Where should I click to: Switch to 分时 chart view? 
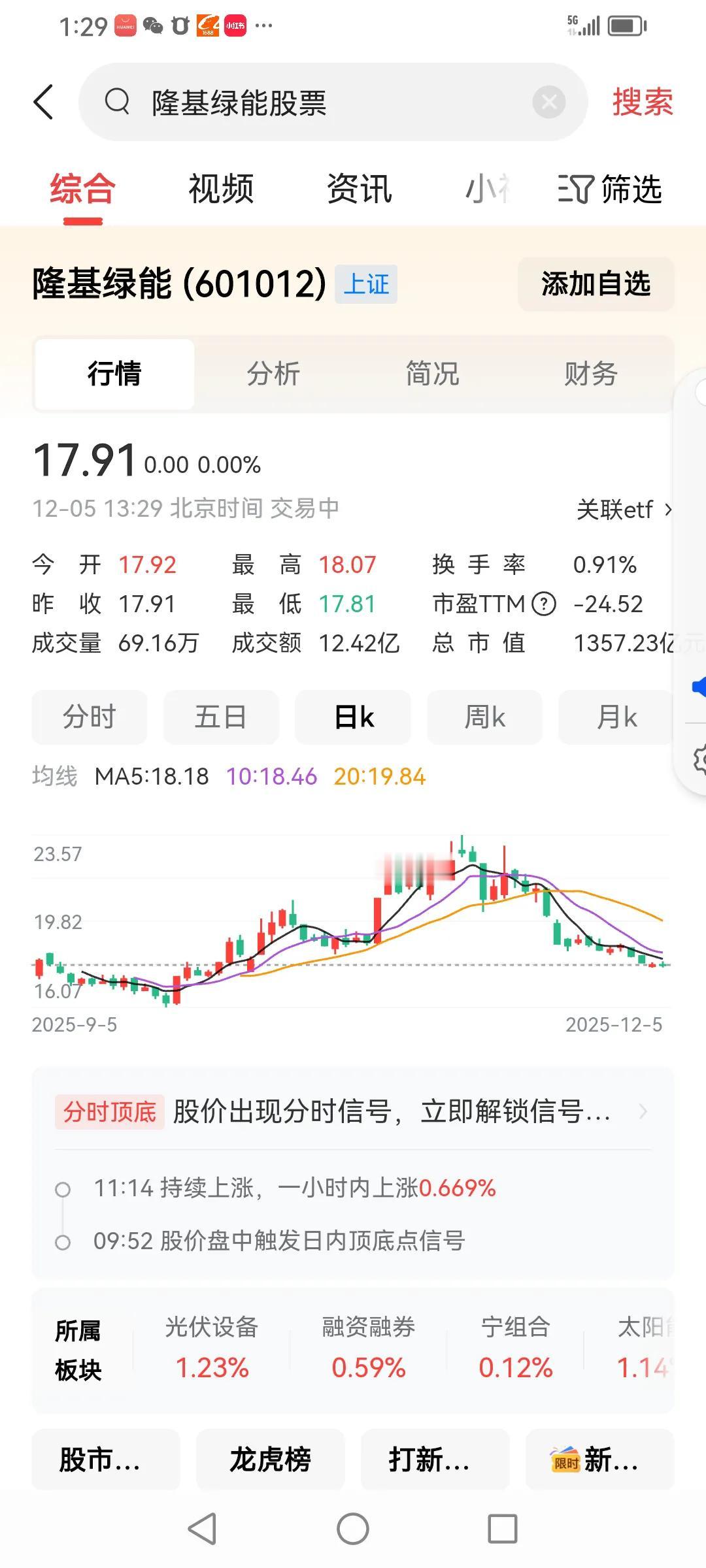89,717
